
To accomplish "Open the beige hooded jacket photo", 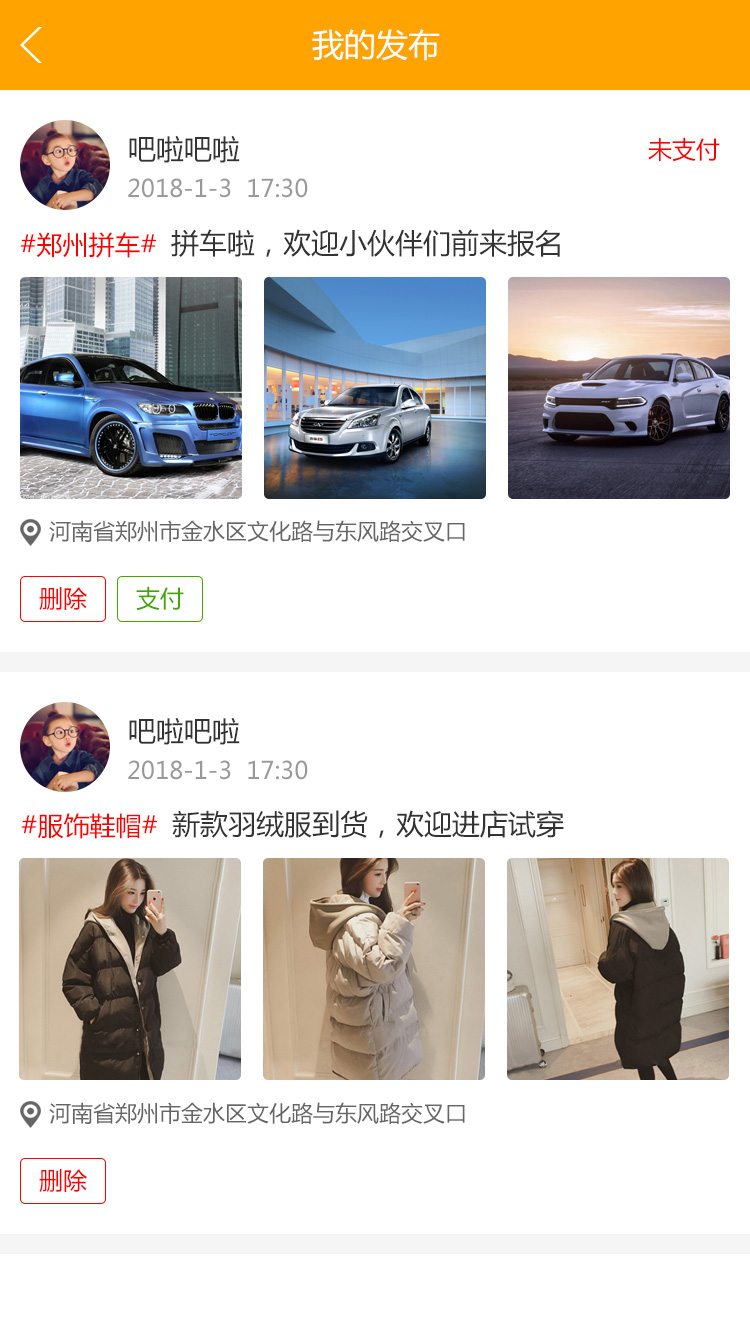I will (374, 969).
